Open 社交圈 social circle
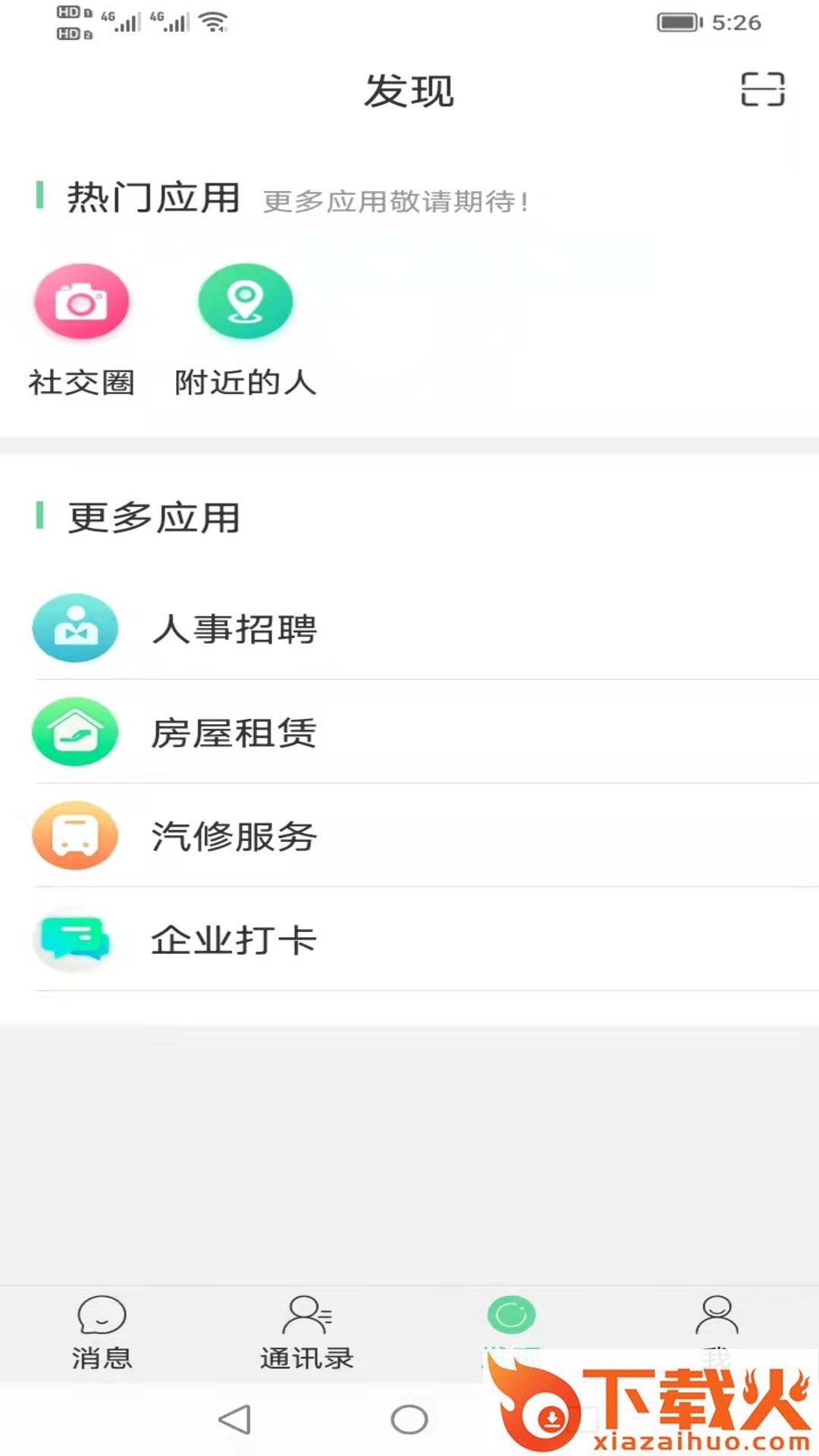The width and height of the screenshot is (819, 1456). pyautogui.click(x=81, y=302)
